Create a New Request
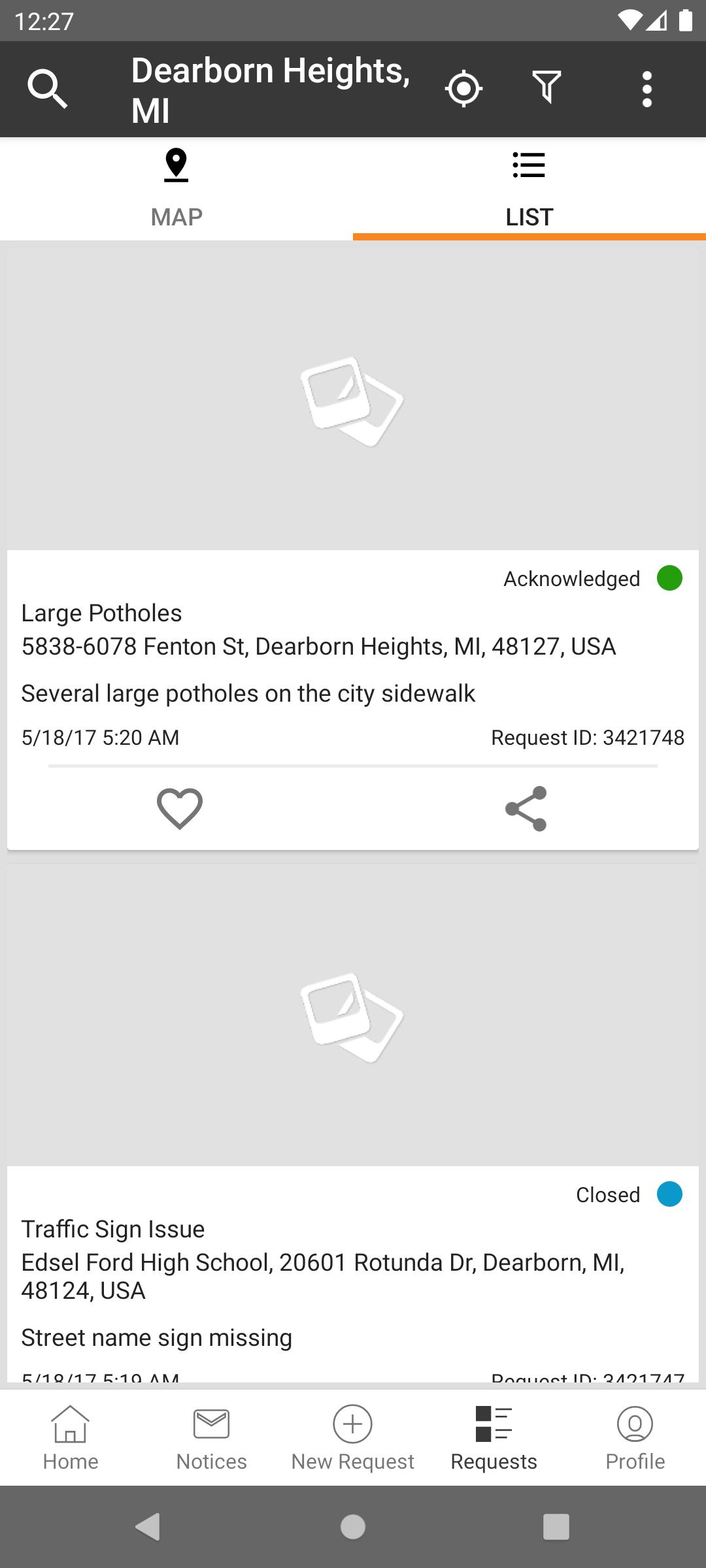 353,1437
